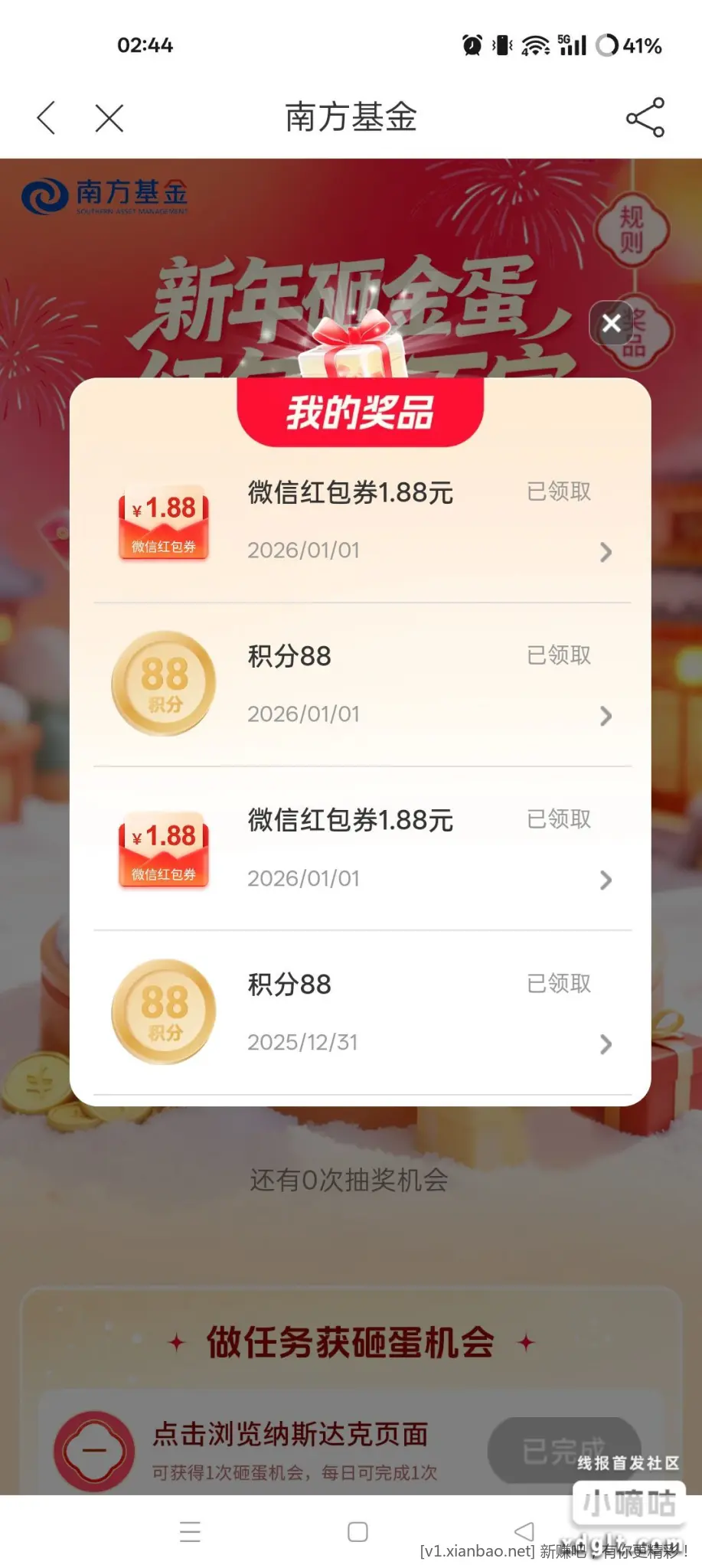This screenshot has height=1568, width=702.
Task: Close the 南方基金 web page
Action: (109, 118)
